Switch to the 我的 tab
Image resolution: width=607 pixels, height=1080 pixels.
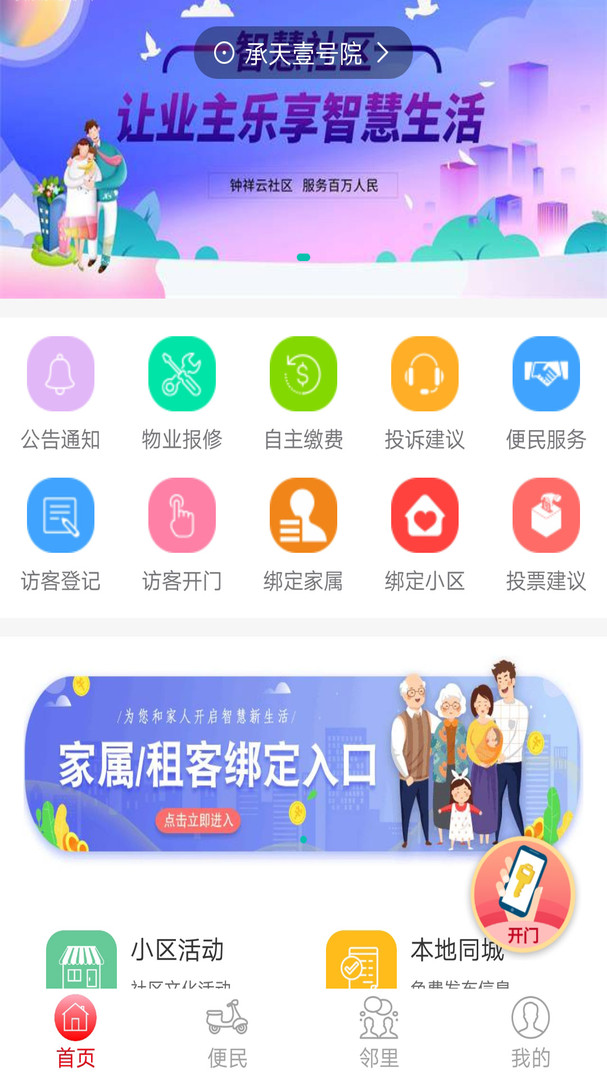click(531, 1032)
